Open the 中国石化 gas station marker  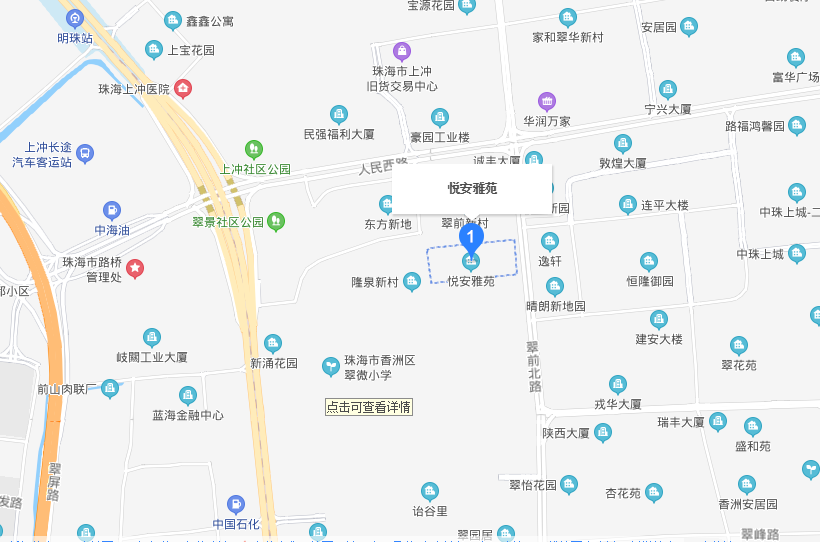pos(236,504)
